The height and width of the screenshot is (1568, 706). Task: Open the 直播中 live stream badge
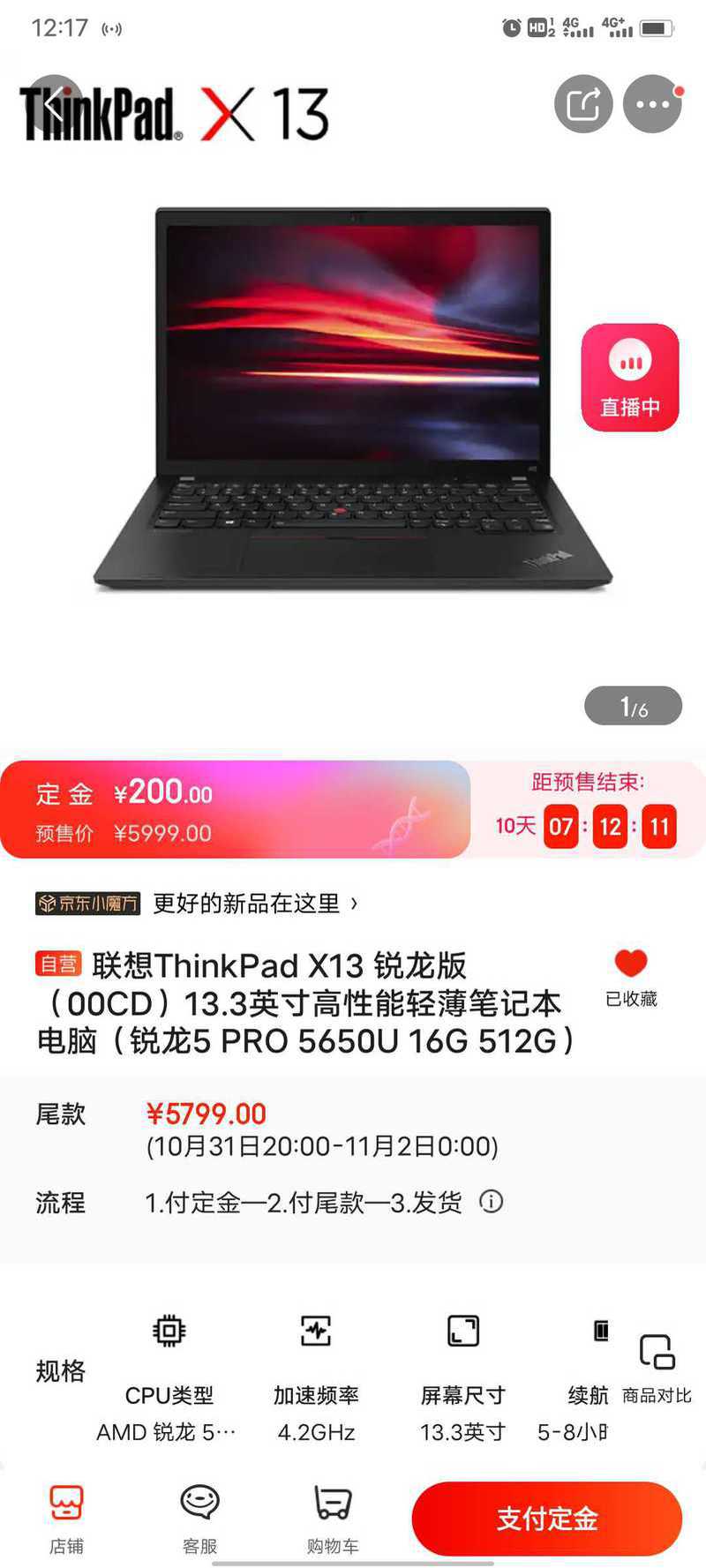coord(630,378)
